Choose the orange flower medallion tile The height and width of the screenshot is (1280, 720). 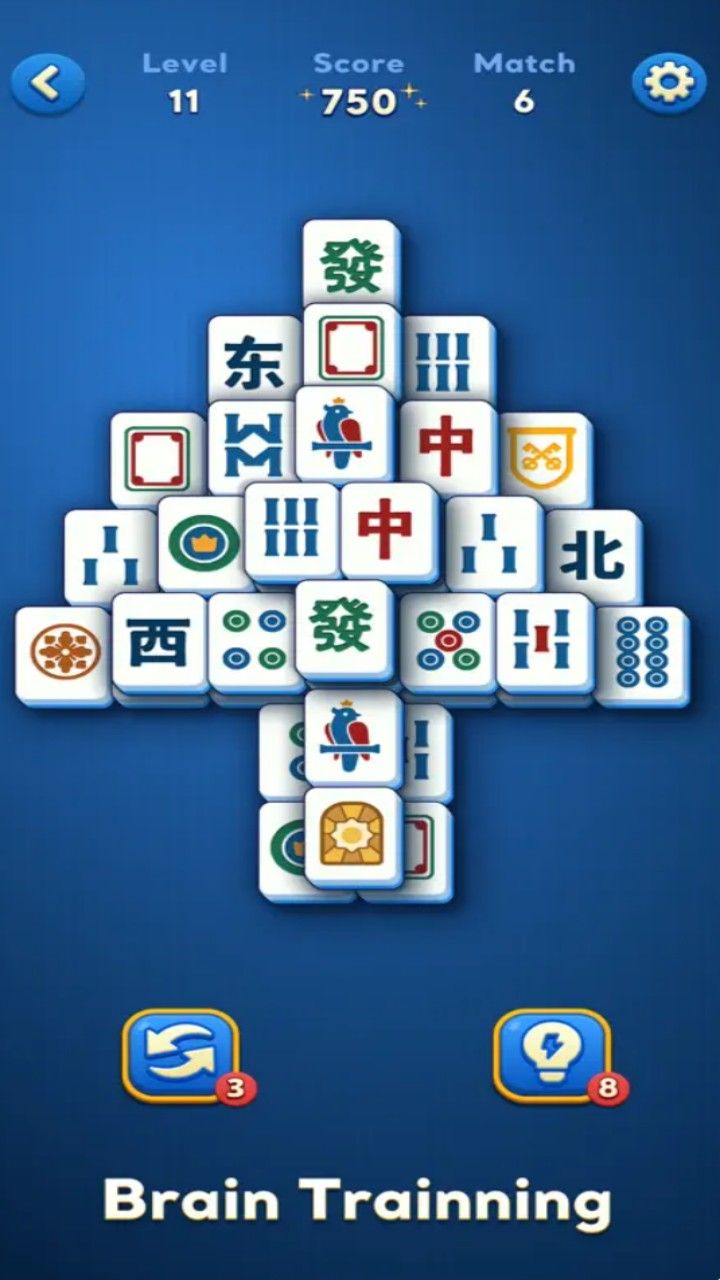coord(63,651)
